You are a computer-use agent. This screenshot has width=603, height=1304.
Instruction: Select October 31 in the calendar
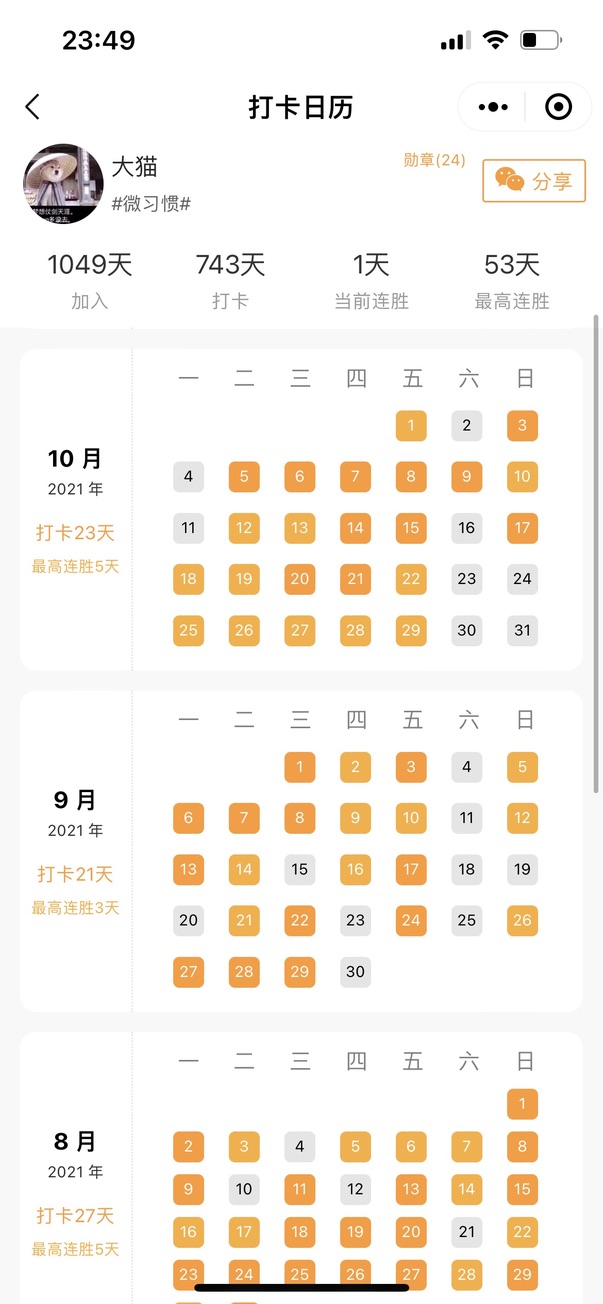tap(522, 630)
